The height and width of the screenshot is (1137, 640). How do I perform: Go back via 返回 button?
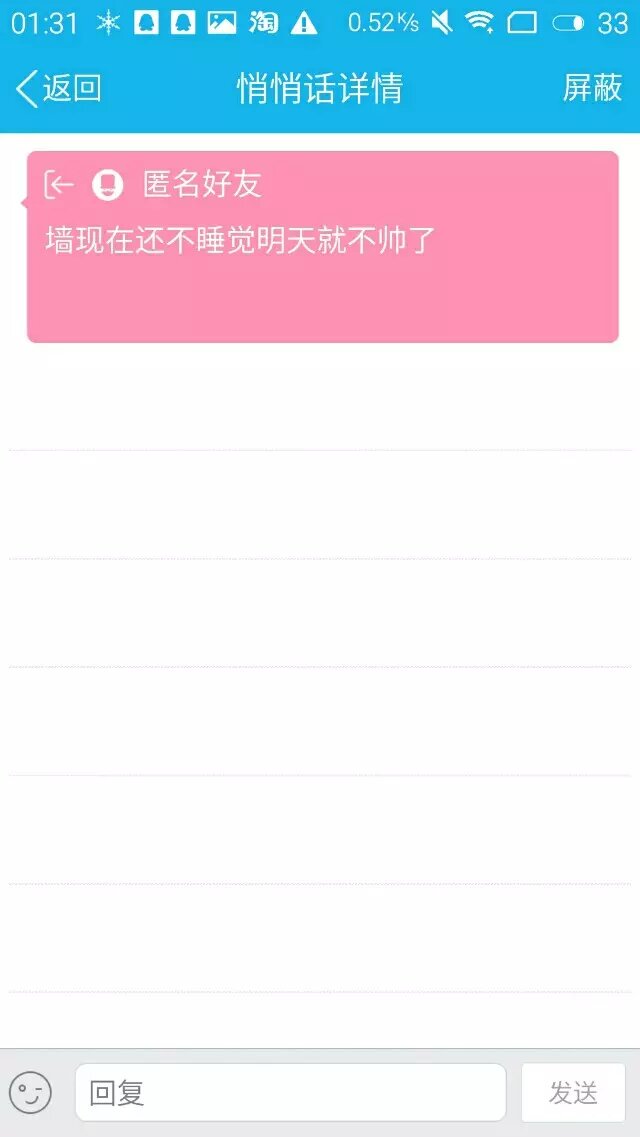click(58, 88)
